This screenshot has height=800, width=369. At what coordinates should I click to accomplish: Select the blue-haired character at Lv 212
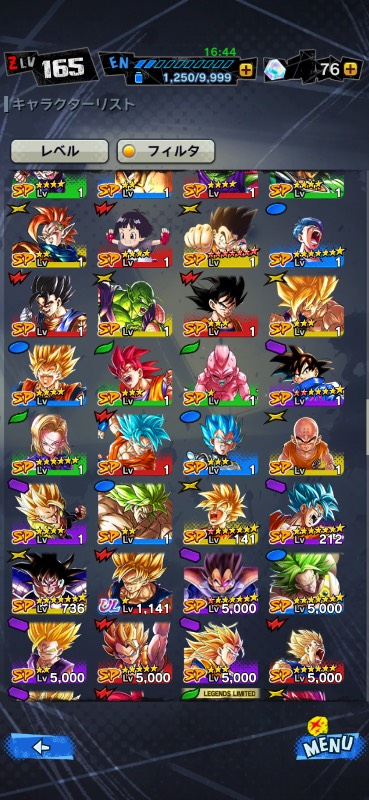pyautogui.click(x=306, y=513)
